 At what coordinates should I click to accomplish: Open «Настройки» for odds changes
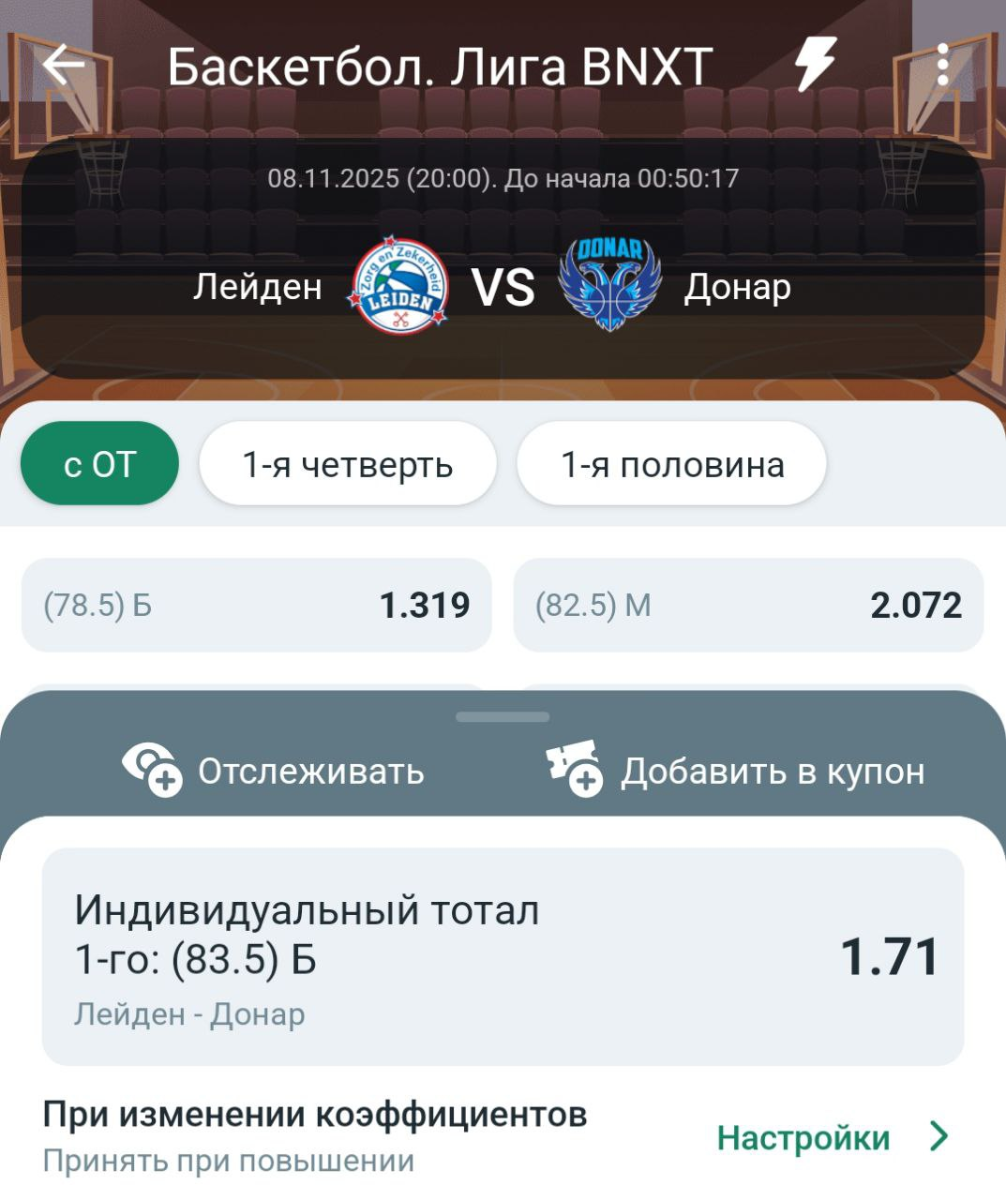(832, 1137)
